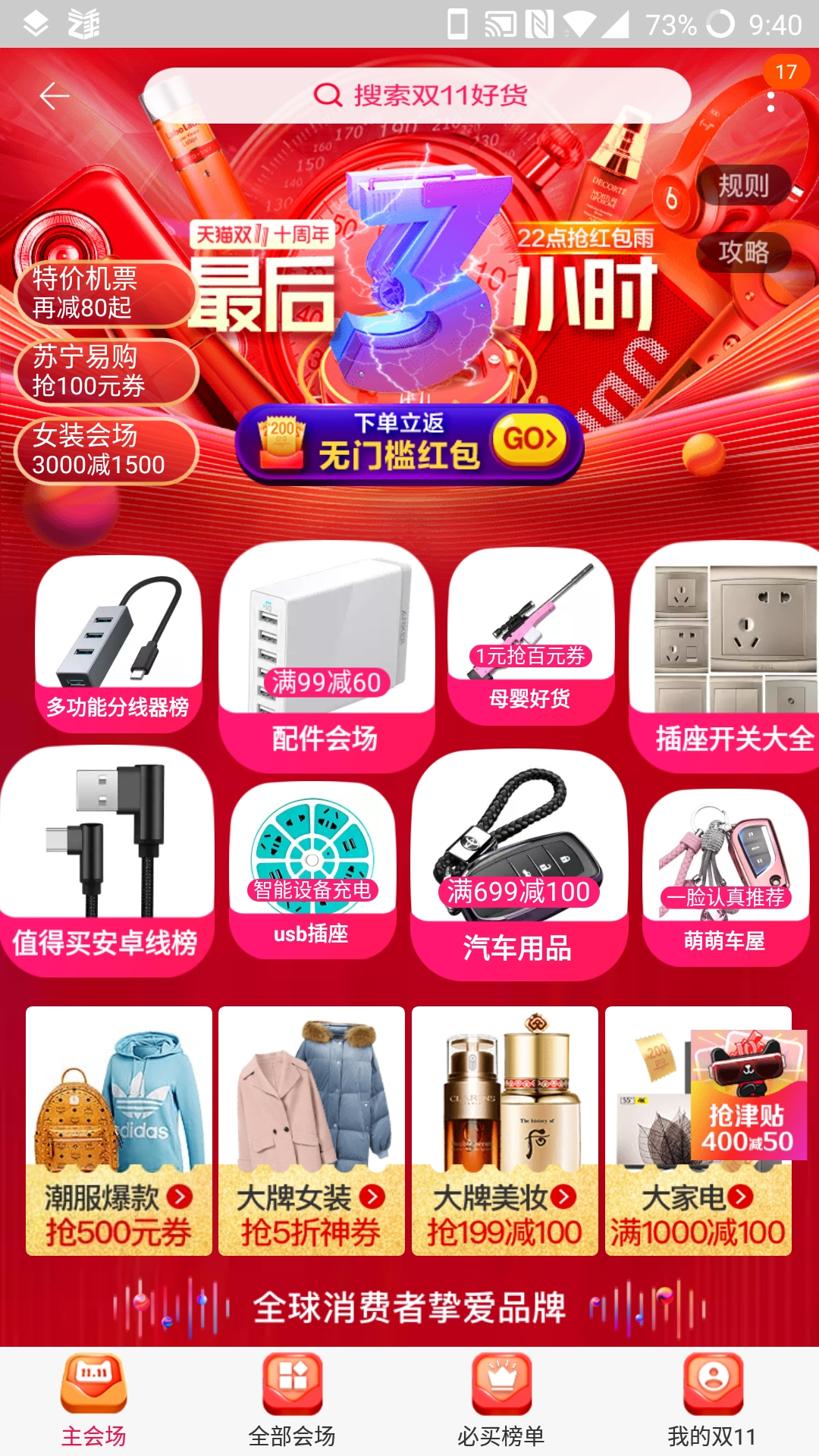Switch to the 我的双11 tab

point(712,1401)
